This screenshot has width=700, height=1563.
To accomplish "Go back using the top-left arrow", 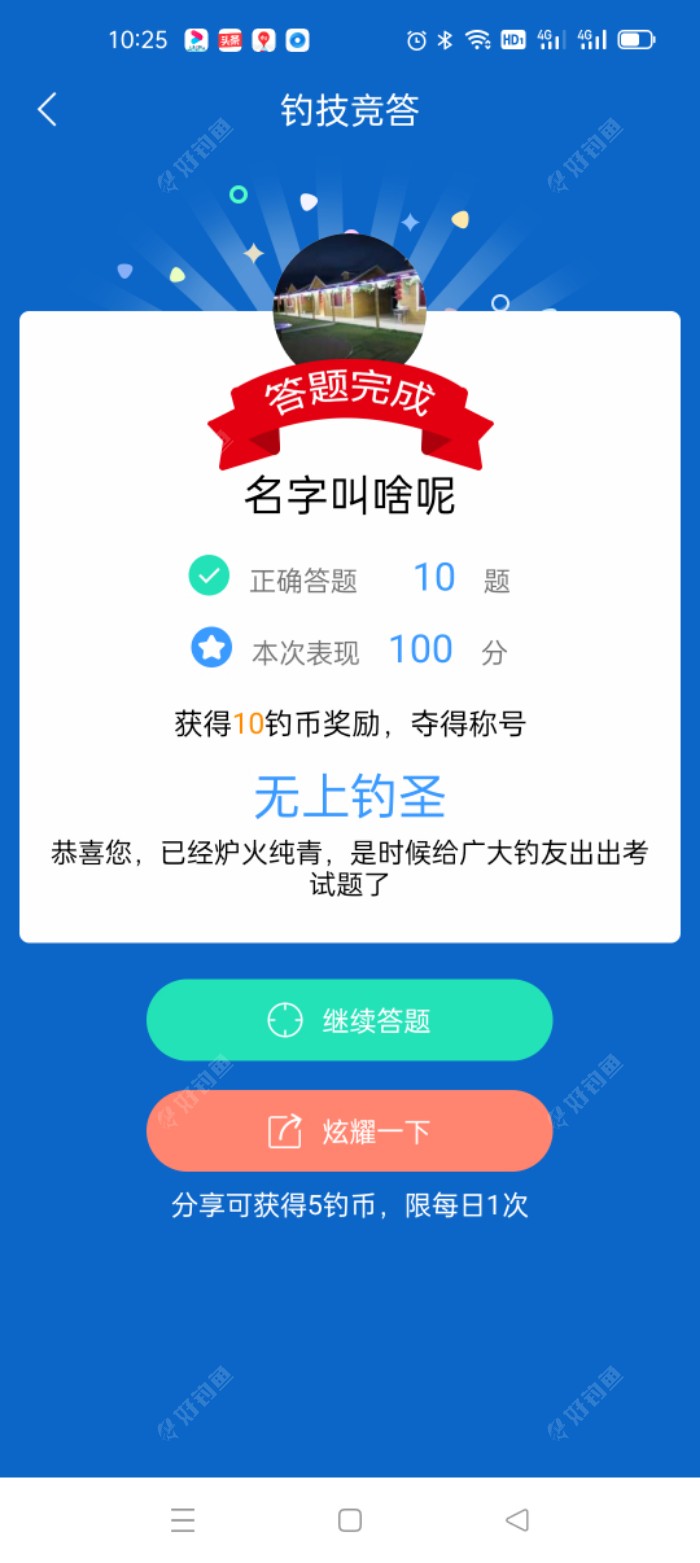I will click(x=47, y=110).
